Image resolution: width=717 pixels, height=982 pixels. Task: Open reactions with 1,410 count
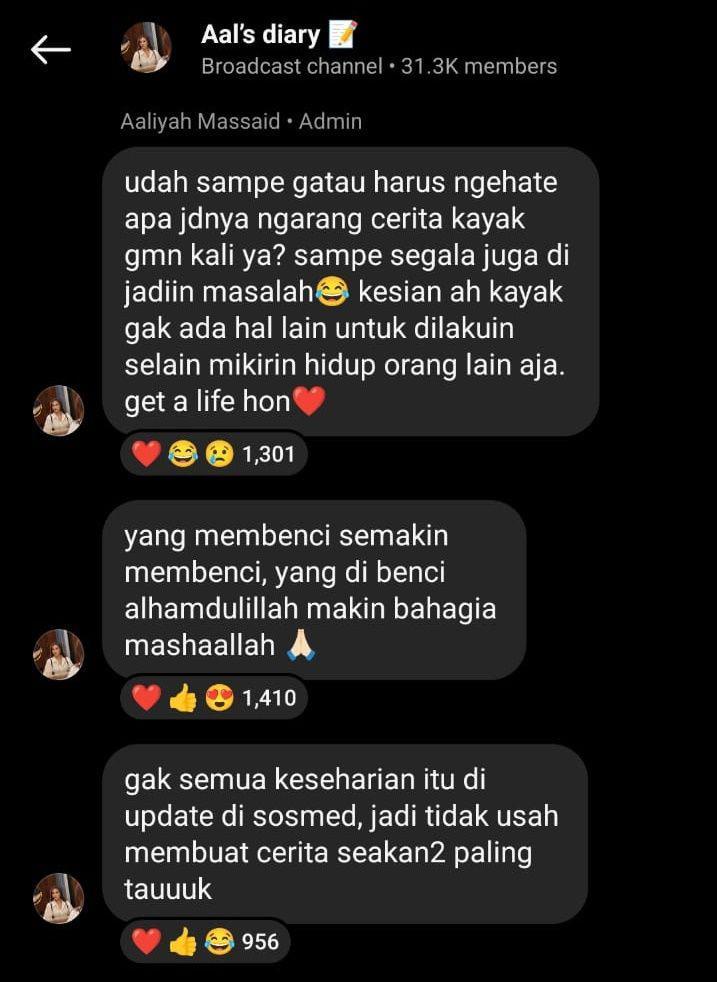(214, 698)
